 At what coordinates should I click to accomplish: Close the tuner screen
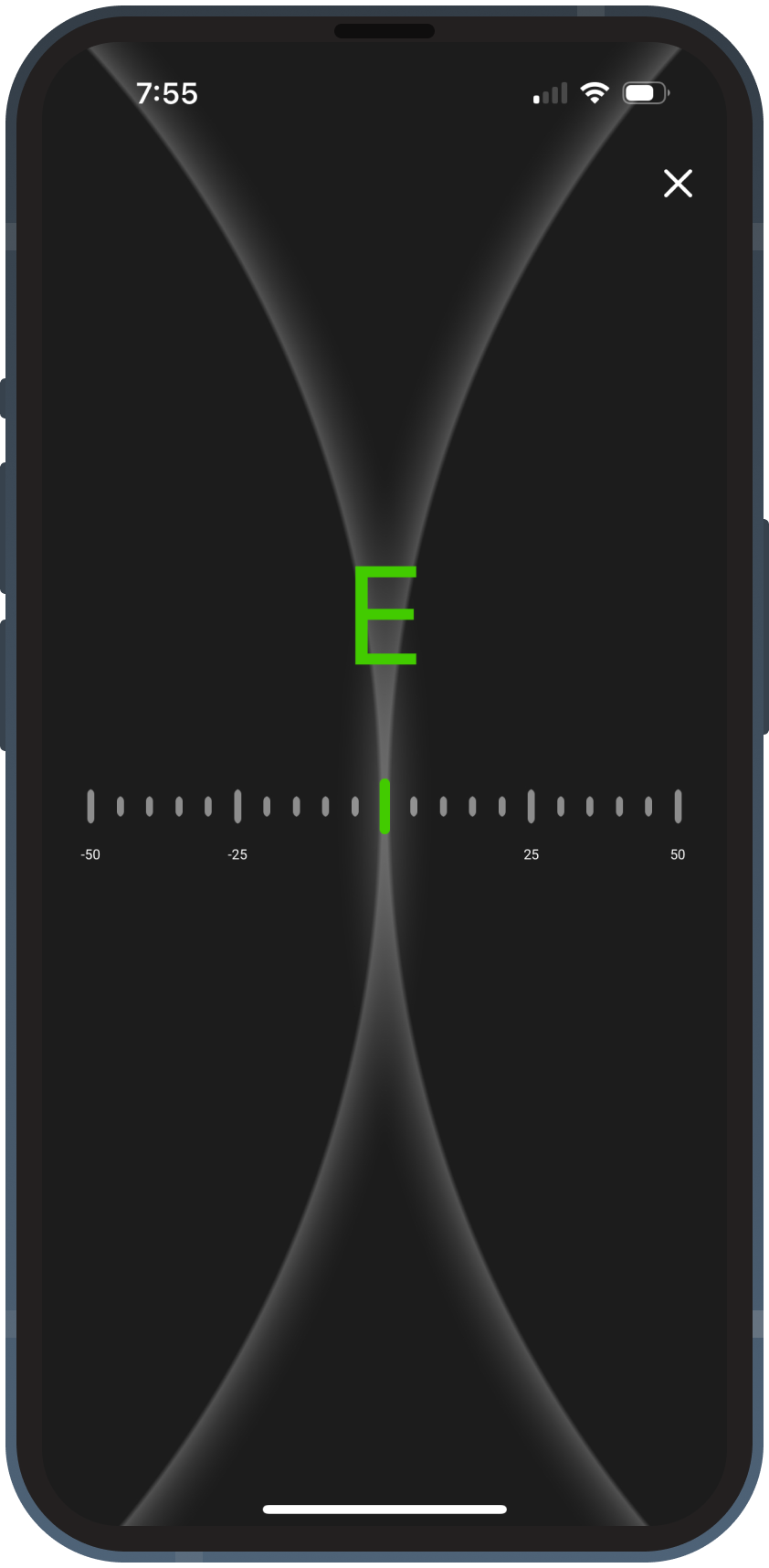[678, 184]
